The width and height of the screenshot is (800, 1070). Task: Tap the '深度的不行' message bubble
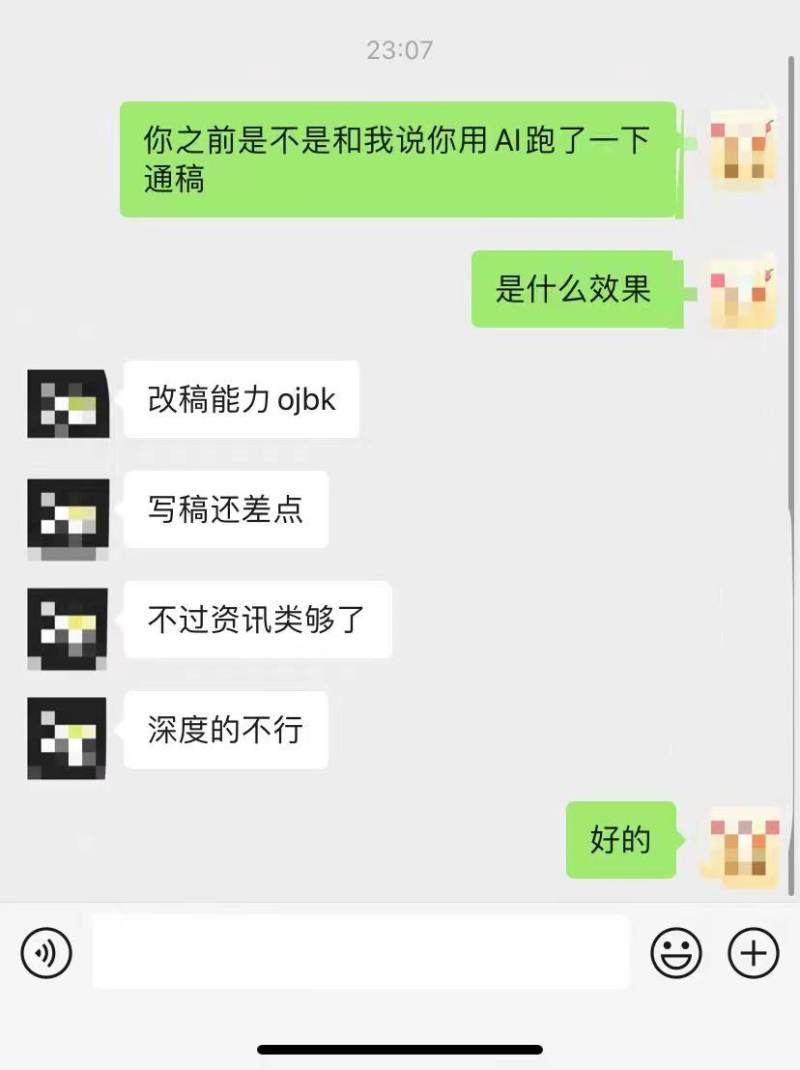pos(224,731)
